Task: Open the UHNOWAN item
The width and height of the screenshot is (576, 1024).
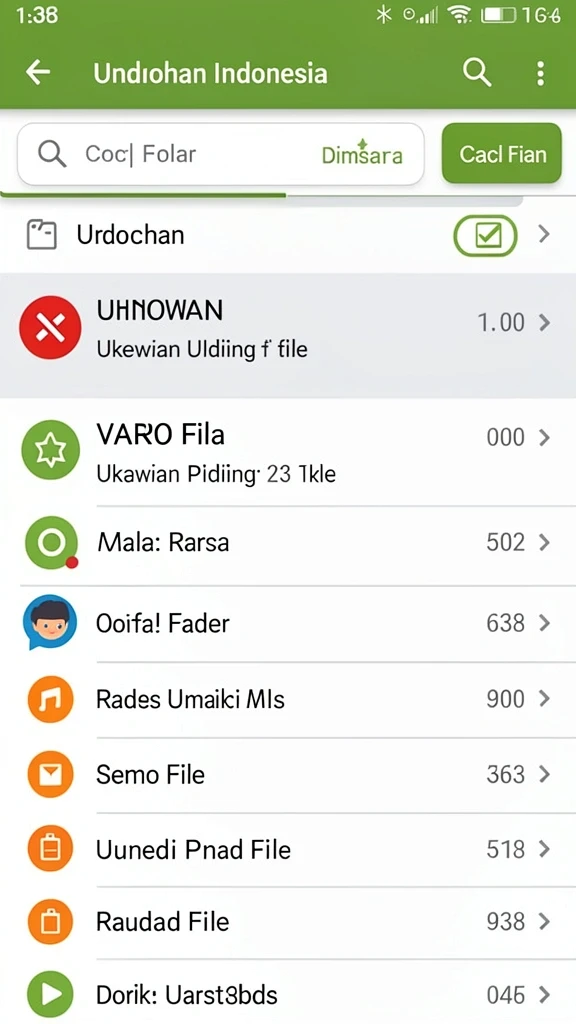Action: [288, 335]
